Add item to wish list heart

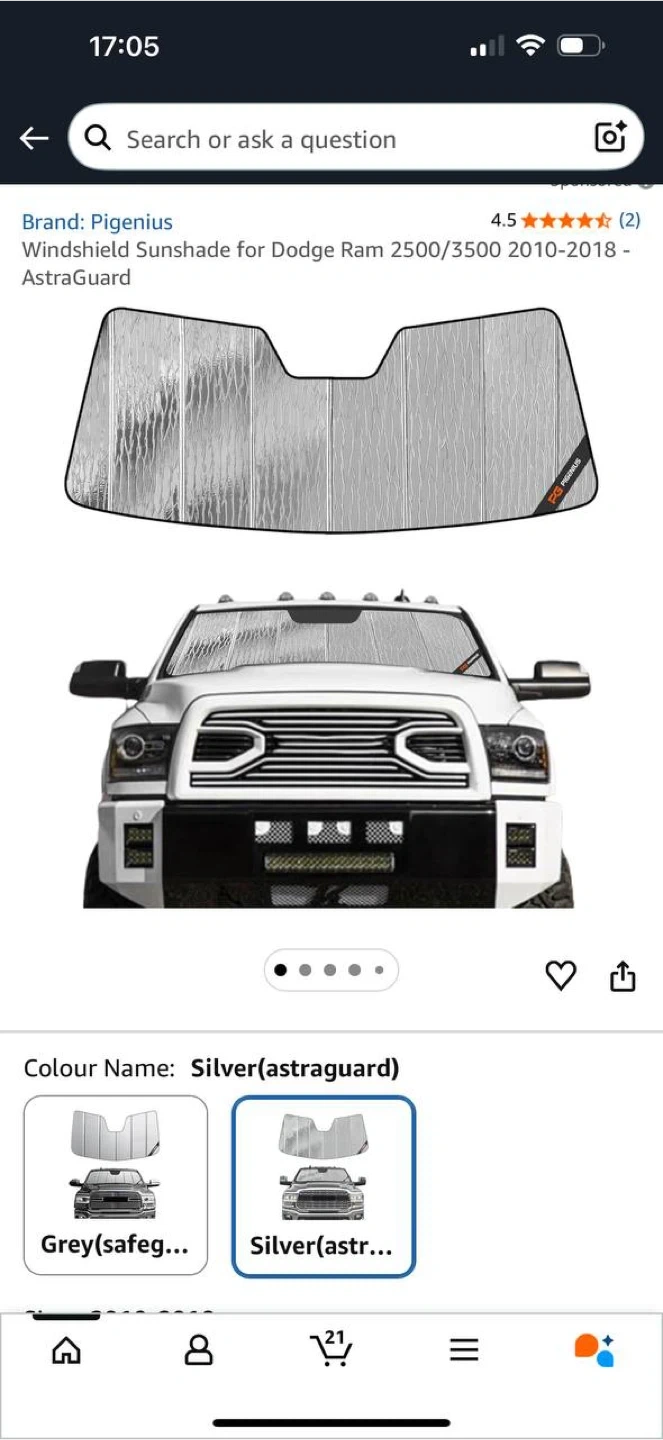pos(560,975)
